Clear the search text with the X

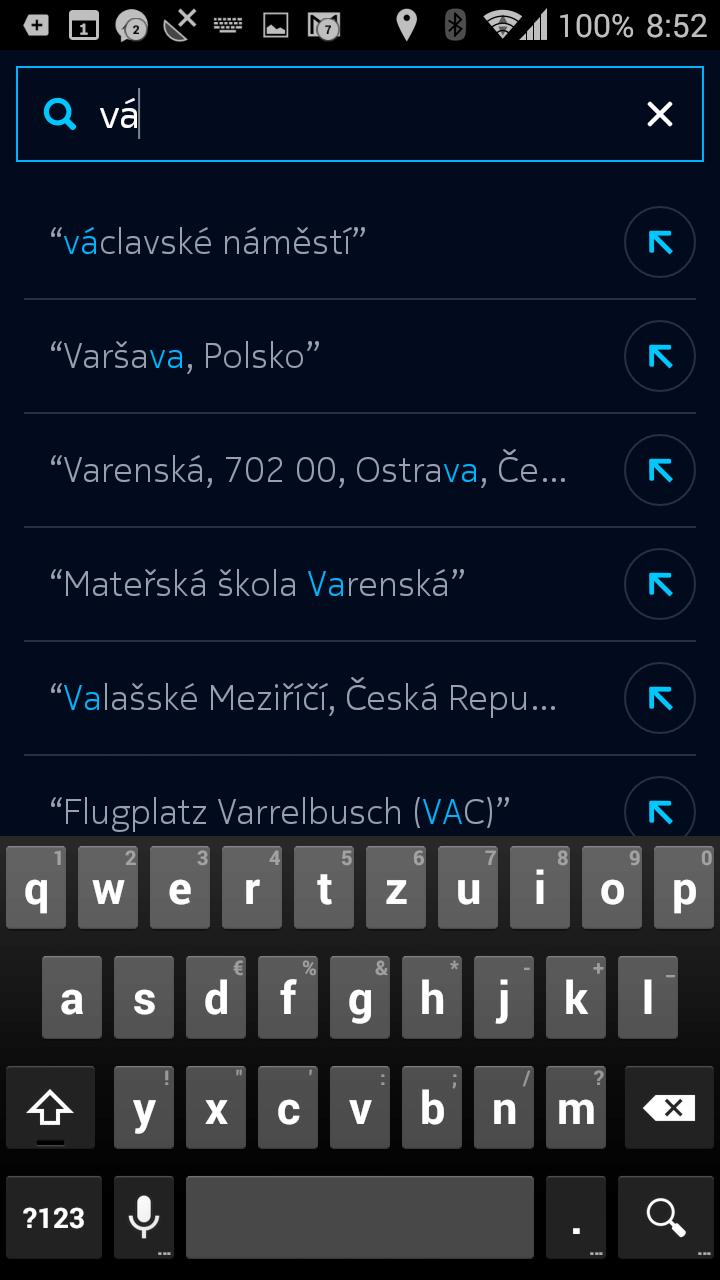(x=660, y=114)
